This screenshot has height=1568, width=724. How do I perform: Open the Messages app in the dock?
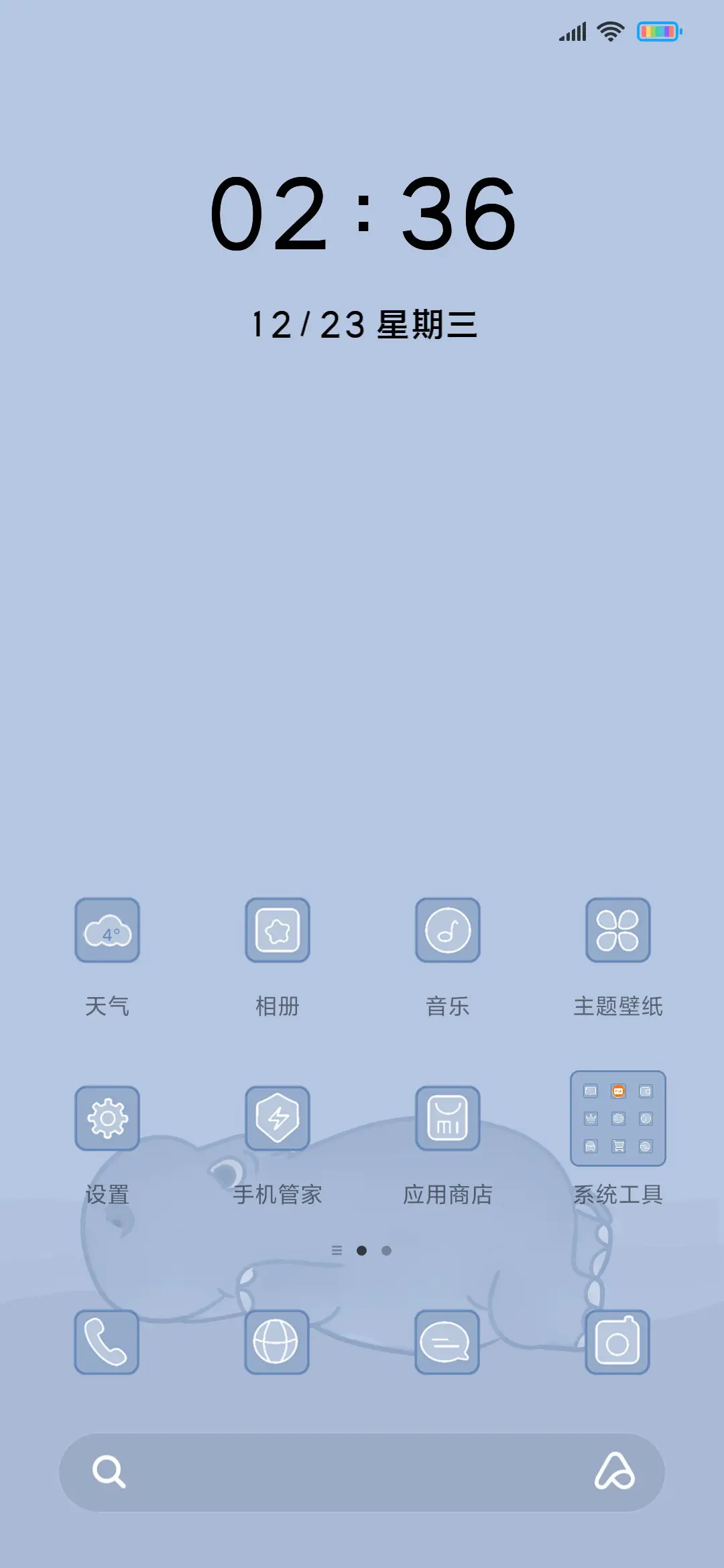448,1342
